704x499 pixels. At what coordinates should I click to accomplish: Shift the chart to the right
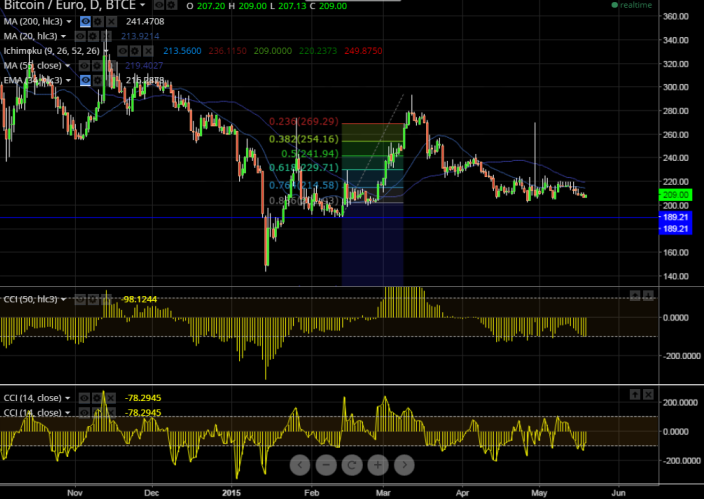[404, 465]
